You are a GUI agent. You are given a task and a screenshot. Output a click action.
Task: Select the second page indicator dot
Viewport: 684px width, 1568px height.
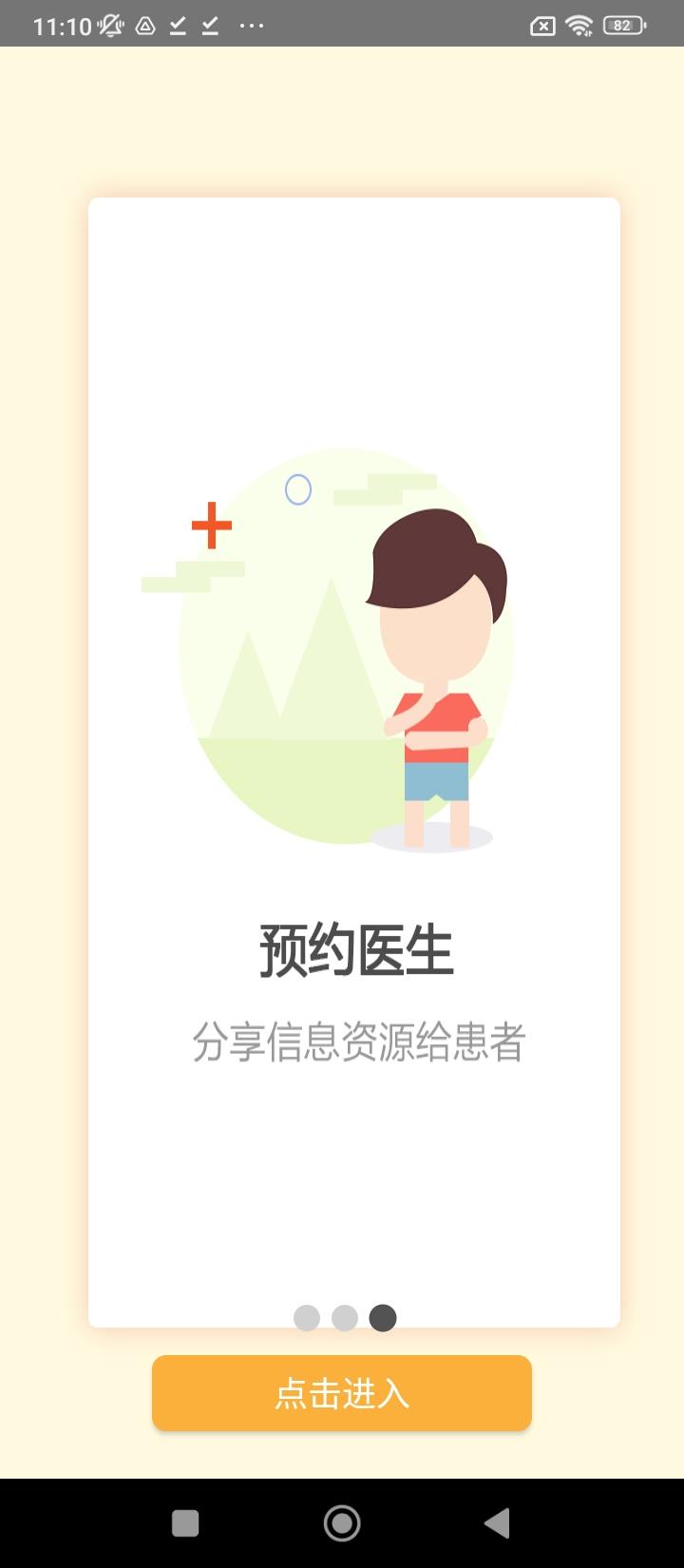click(344, 1318)
